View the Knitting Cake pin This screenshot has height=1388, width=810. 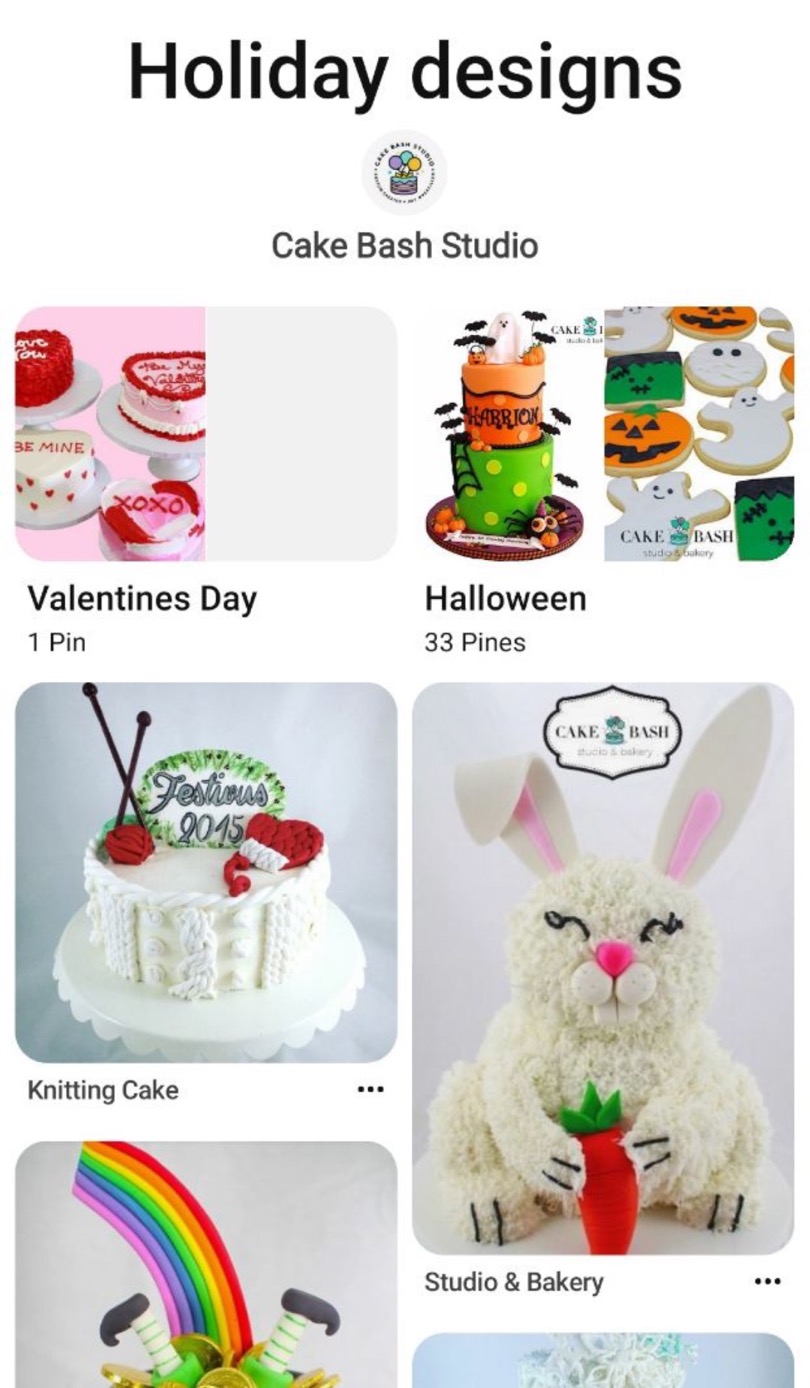pyautogui.click(x=205, y=872)
